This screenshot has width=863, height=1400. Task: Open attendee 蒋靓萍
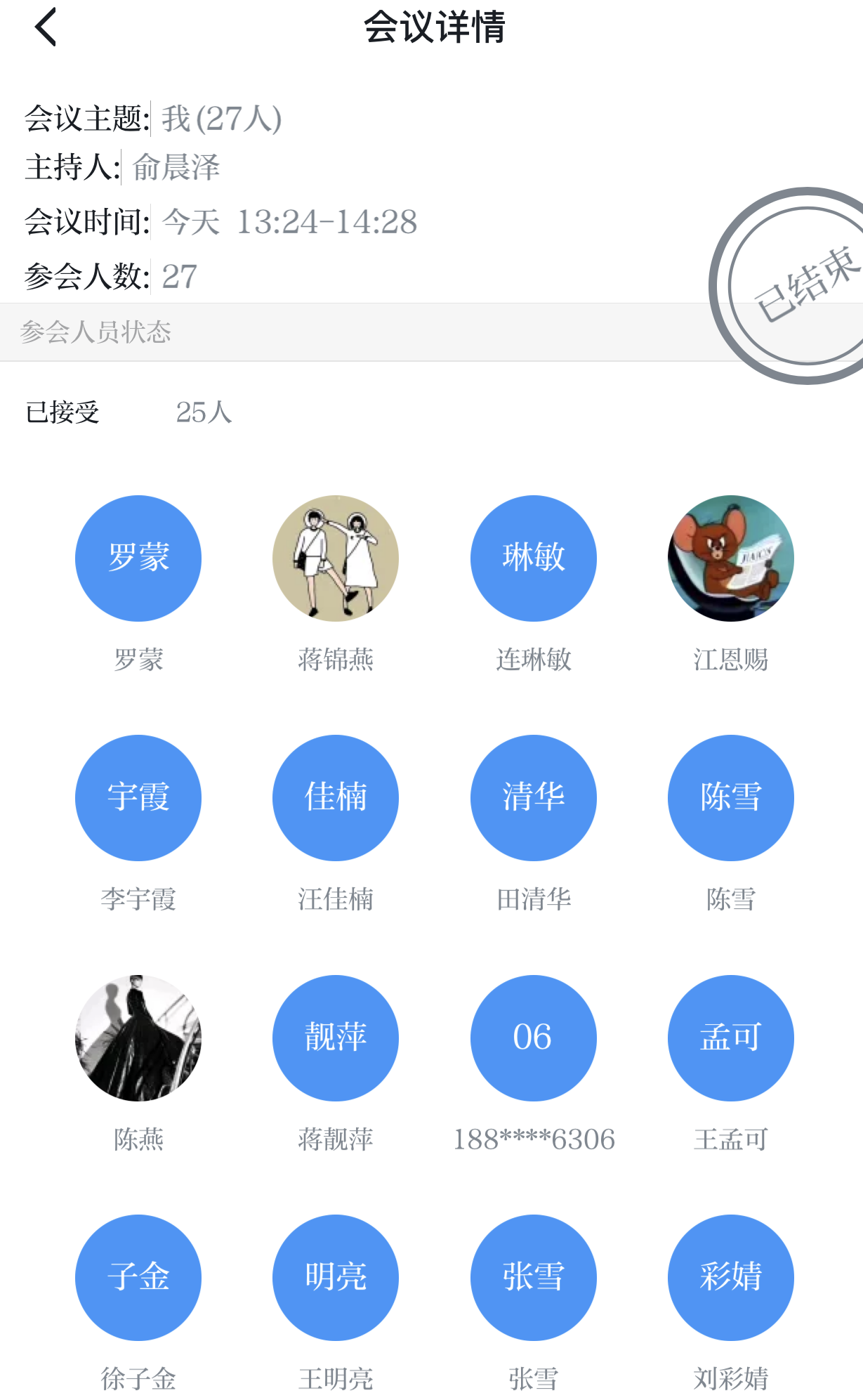336,1038
